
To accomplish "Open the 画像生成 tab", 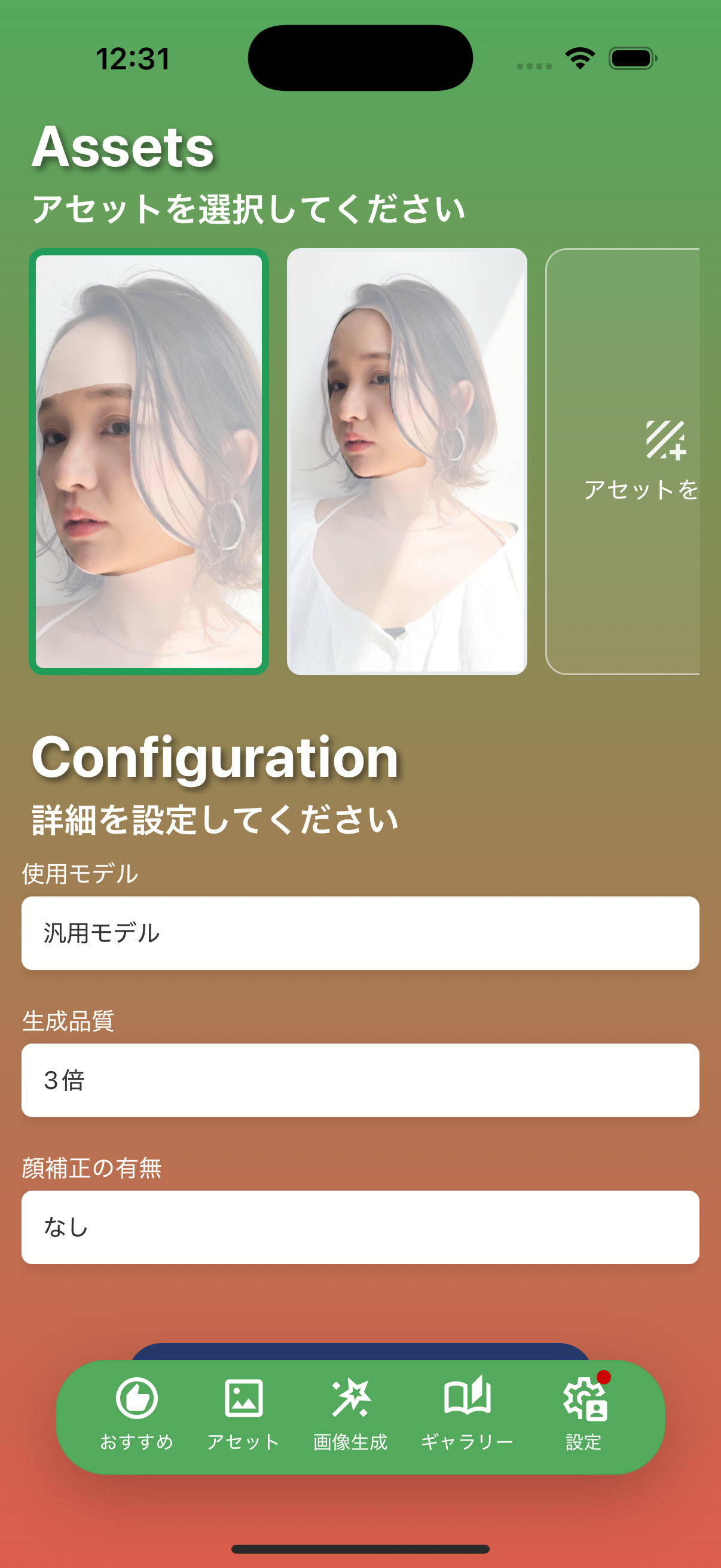I will coord(350,1415).
